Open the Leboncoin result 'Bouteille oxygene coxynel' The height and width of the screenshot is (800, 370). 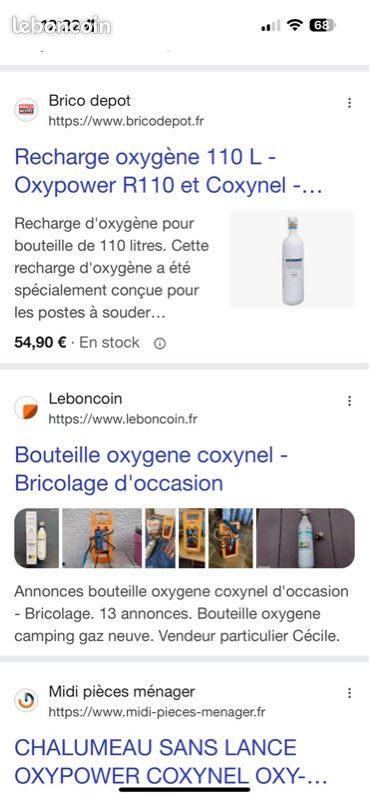[151, 469]
